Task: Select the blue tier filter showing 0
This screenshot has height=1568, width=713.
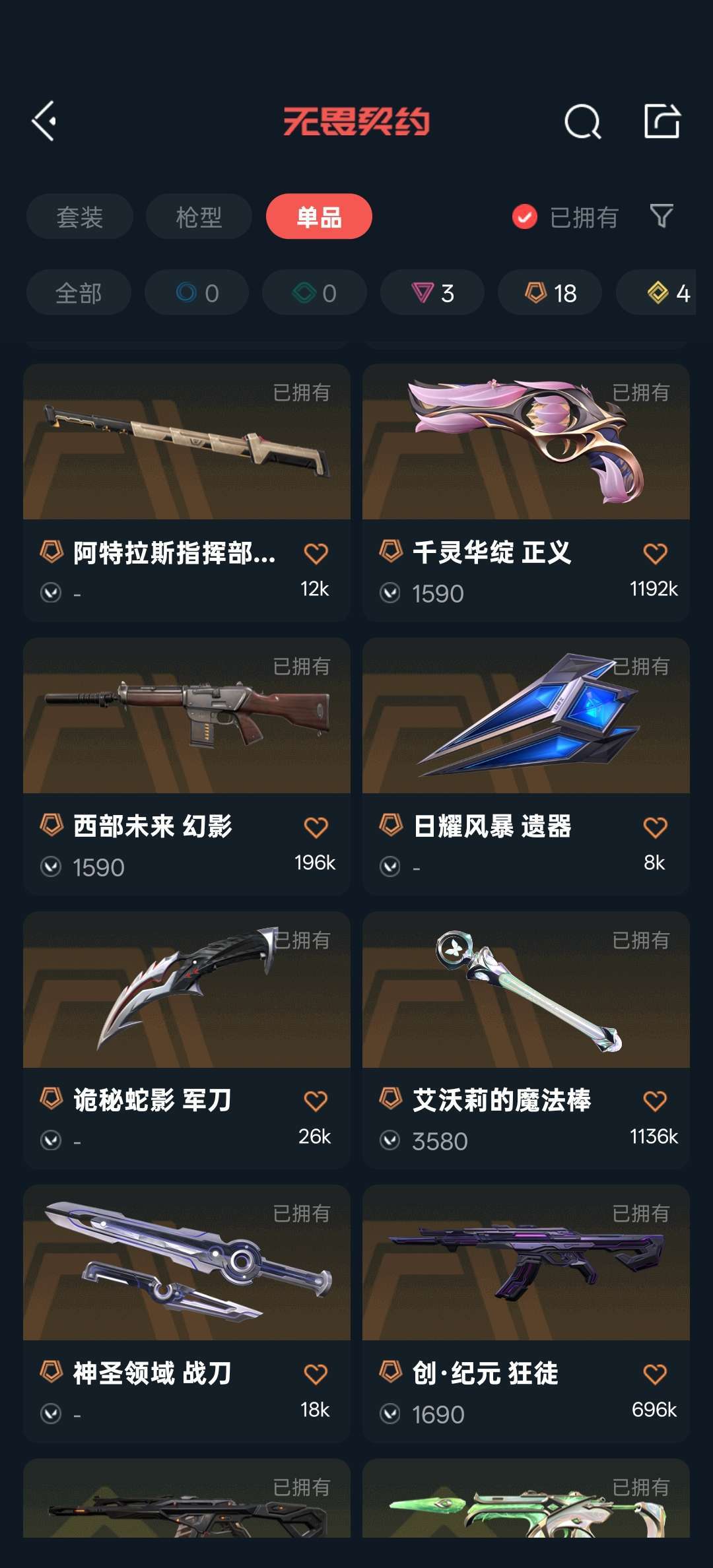Action: coord(196,292)
